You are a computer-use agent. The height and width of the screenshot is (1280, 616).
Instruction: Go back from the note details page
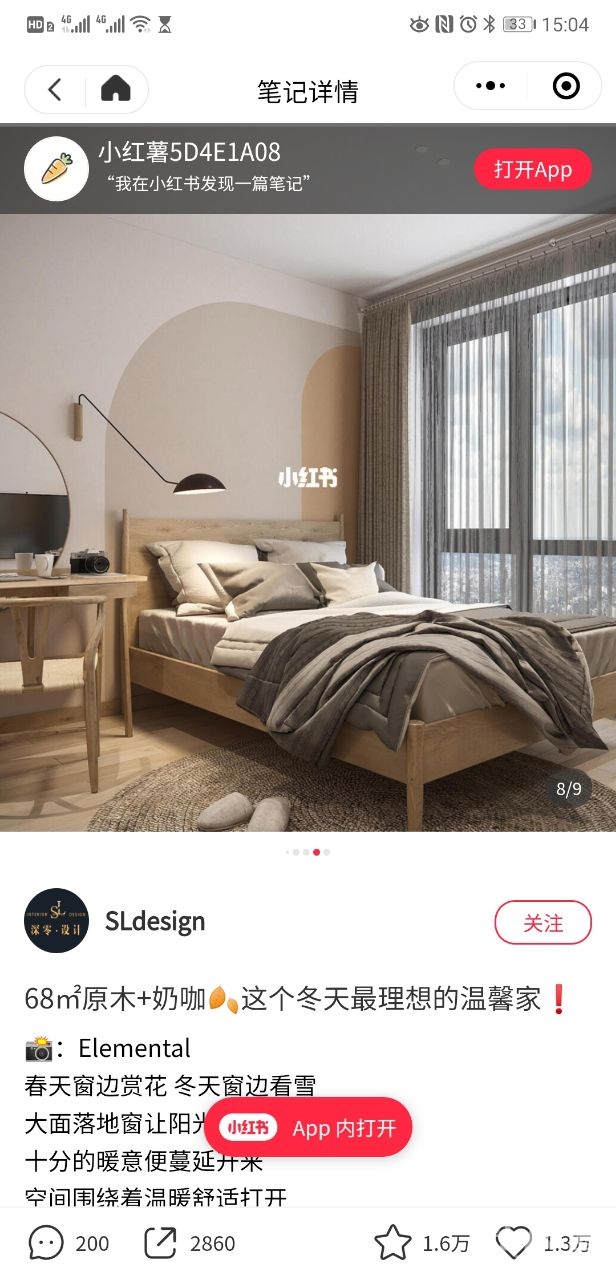[55, 90]
